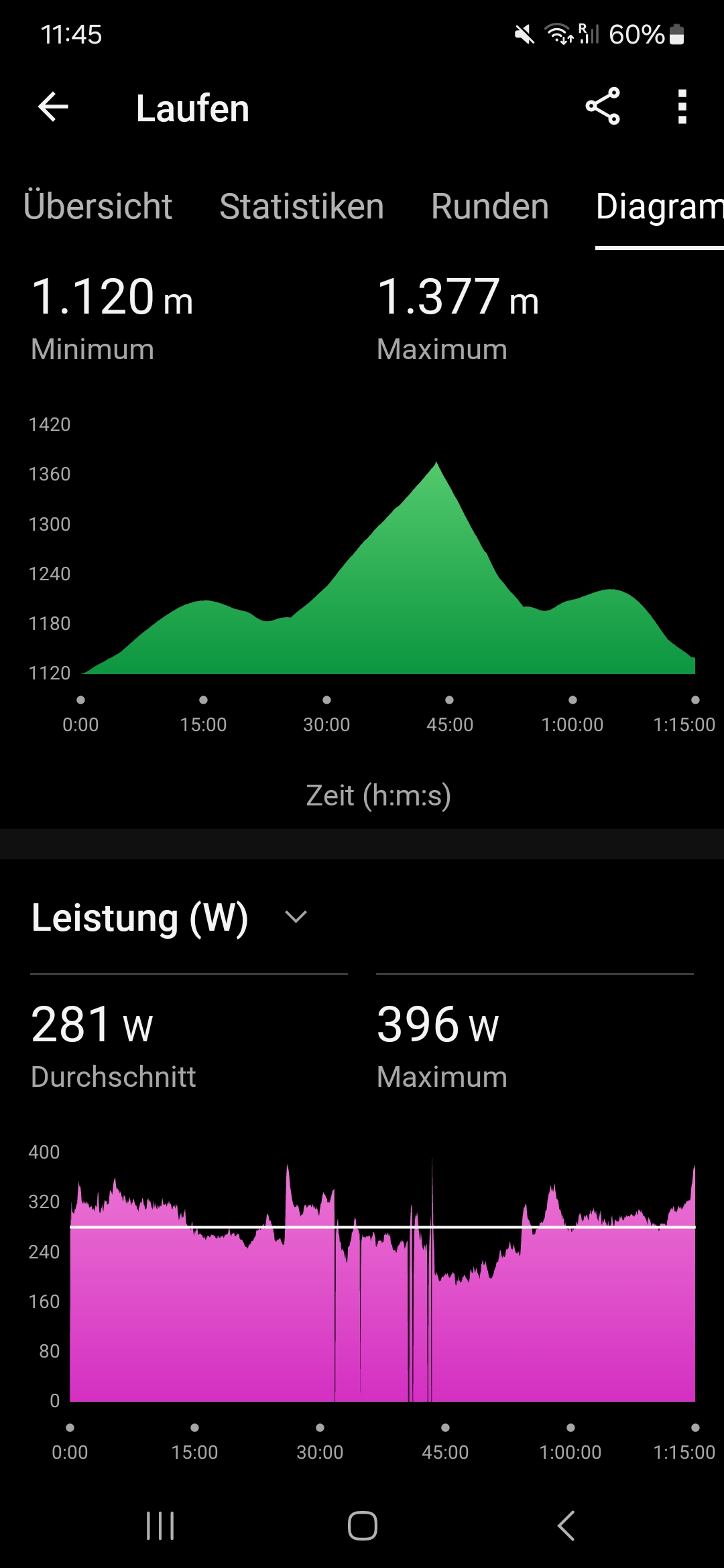The width and height of the screenshot is (724, 1568).
Task: Expand the Leistung (W) chart dropdown
Action: (x=296, y=917)
